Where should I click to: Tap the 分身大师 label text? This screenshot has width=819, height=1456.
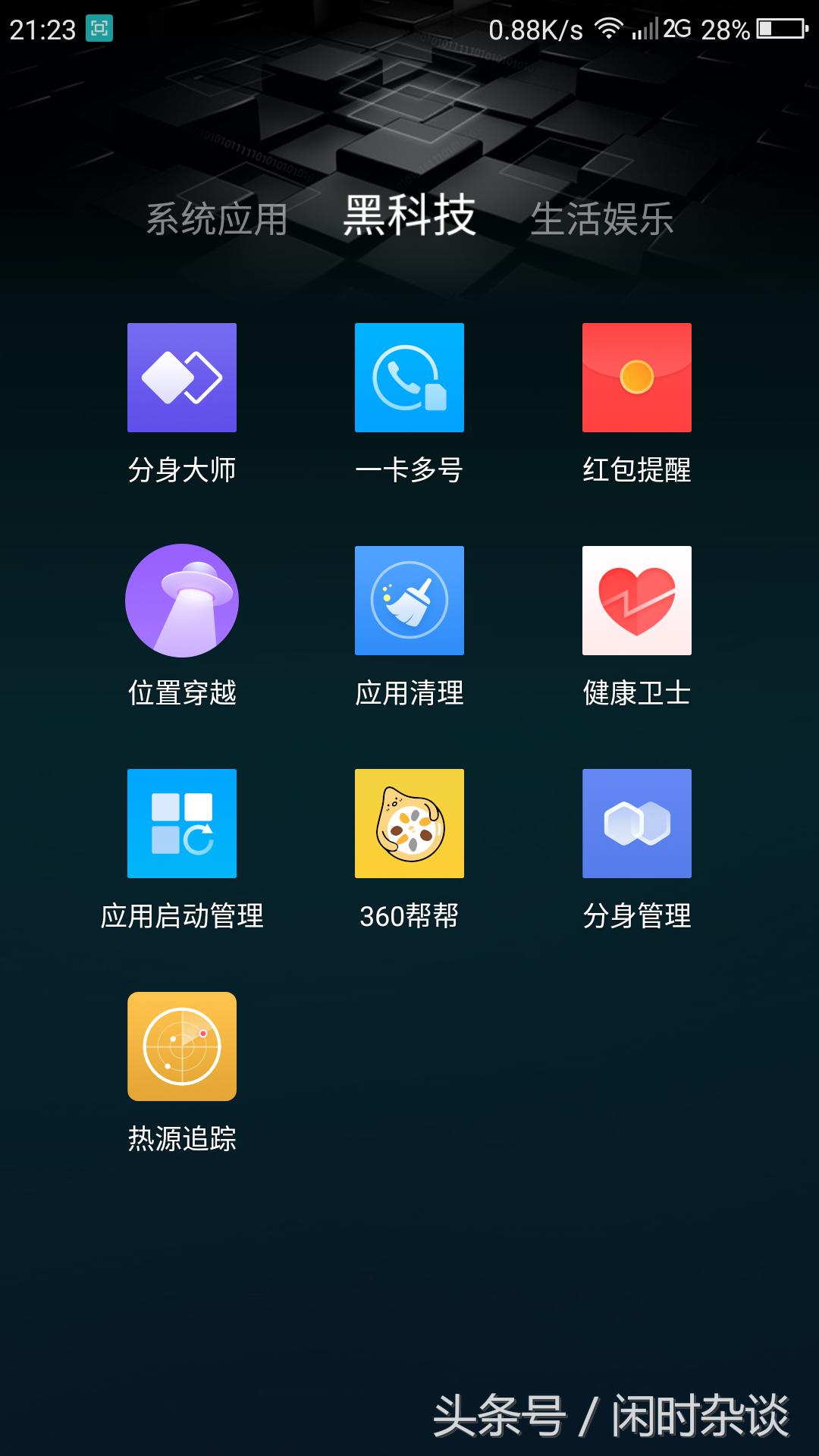pos(182,470)
